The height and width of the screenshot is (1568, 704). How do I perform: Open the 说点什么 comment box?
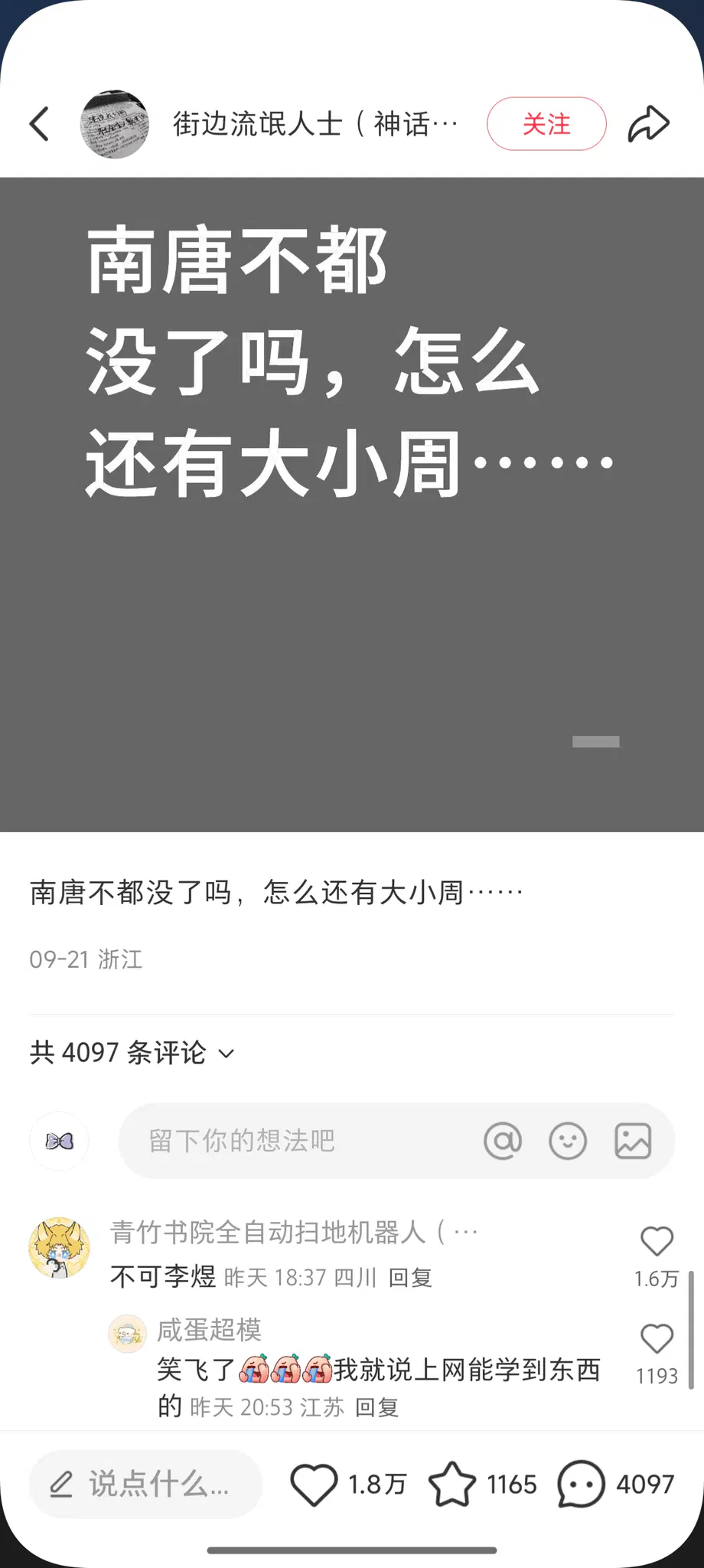click(x=145, y=1485)
